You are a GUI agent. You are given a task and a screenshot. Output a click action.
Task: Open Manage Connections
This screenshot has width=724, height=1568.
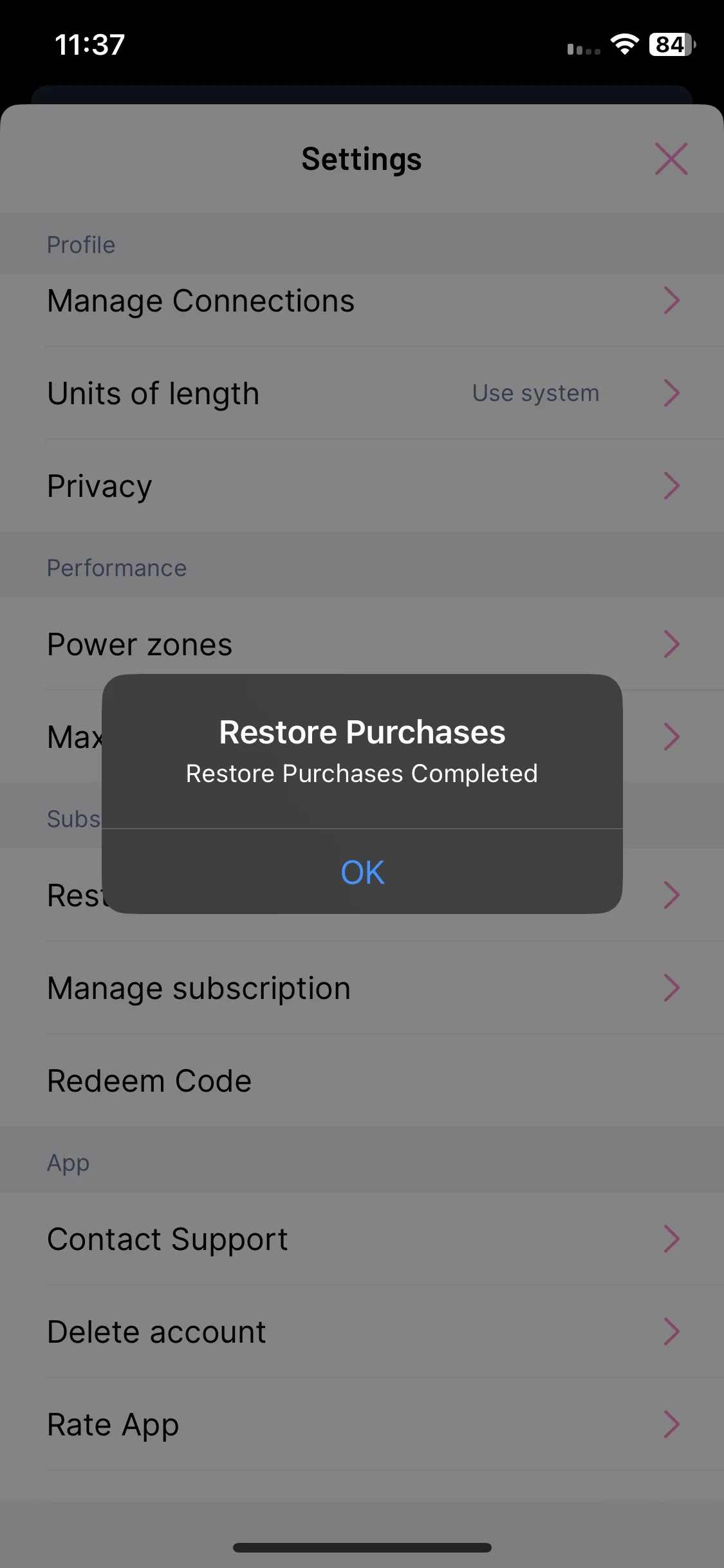[x=362, y=301]
